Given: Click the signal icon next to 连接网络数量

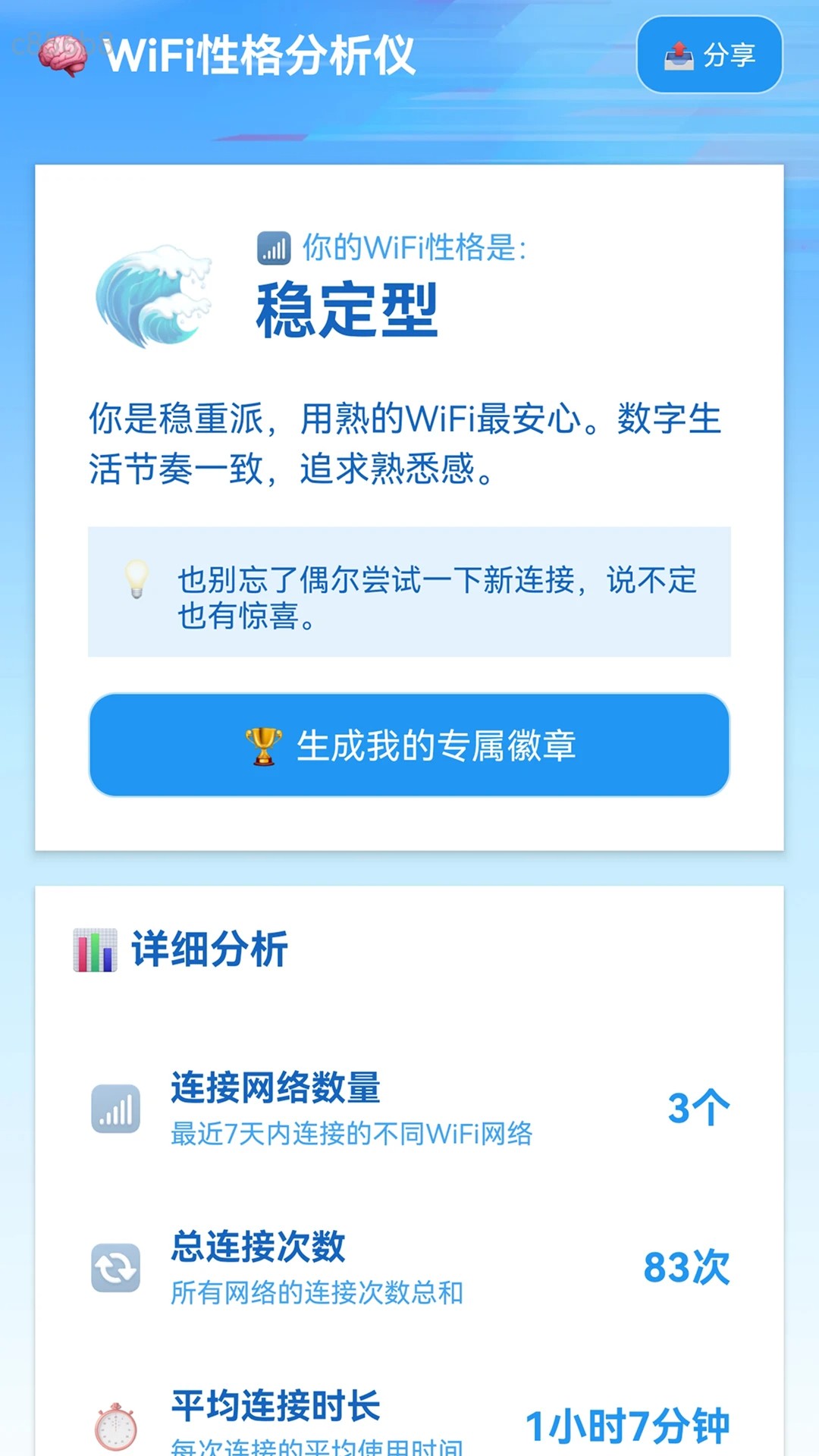Looking at the screenshot, I should (115, 1107).
